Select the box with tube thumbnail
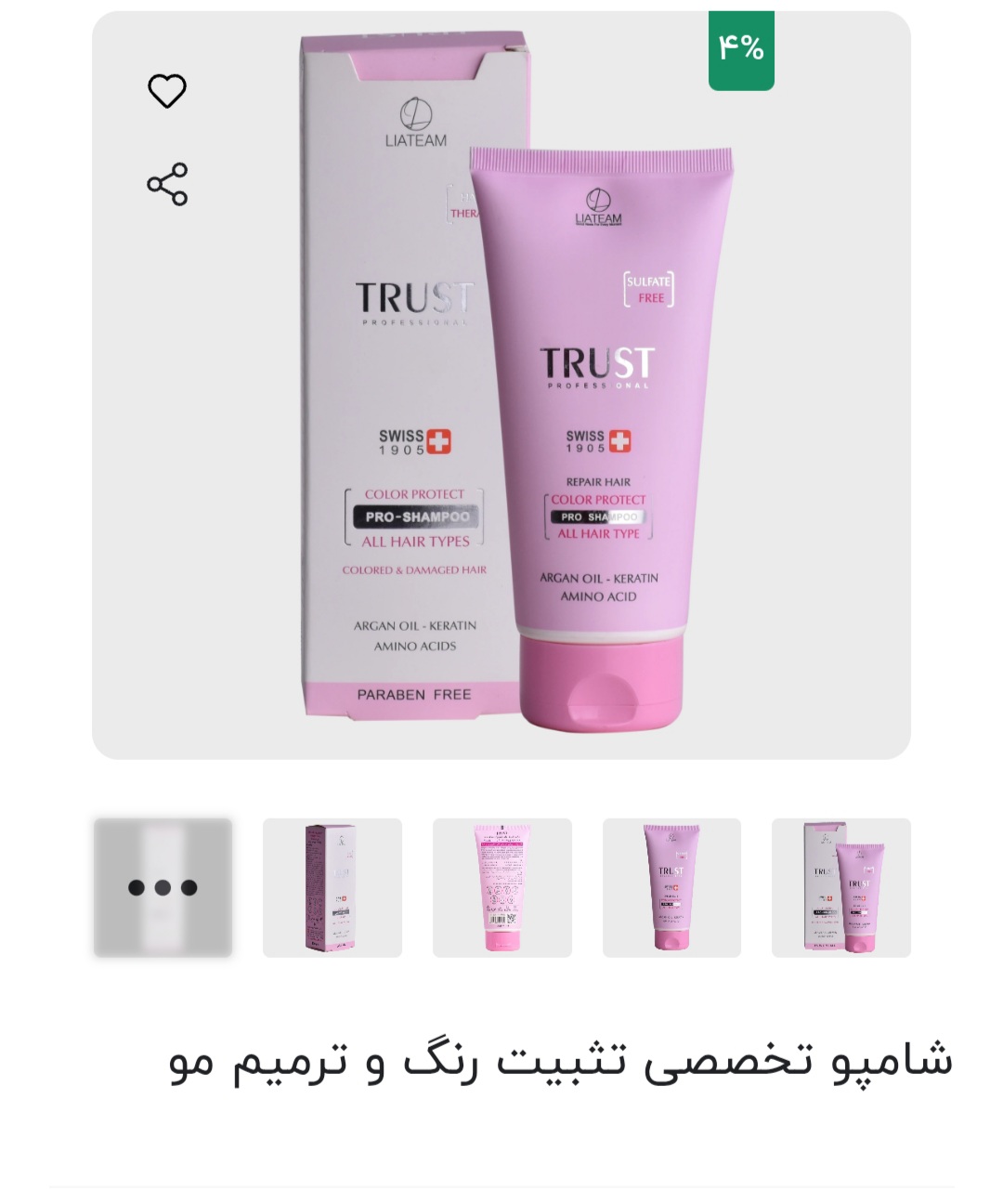Screen dimensions: 1003x1204 pyautogui.click(x=840, y=887)
